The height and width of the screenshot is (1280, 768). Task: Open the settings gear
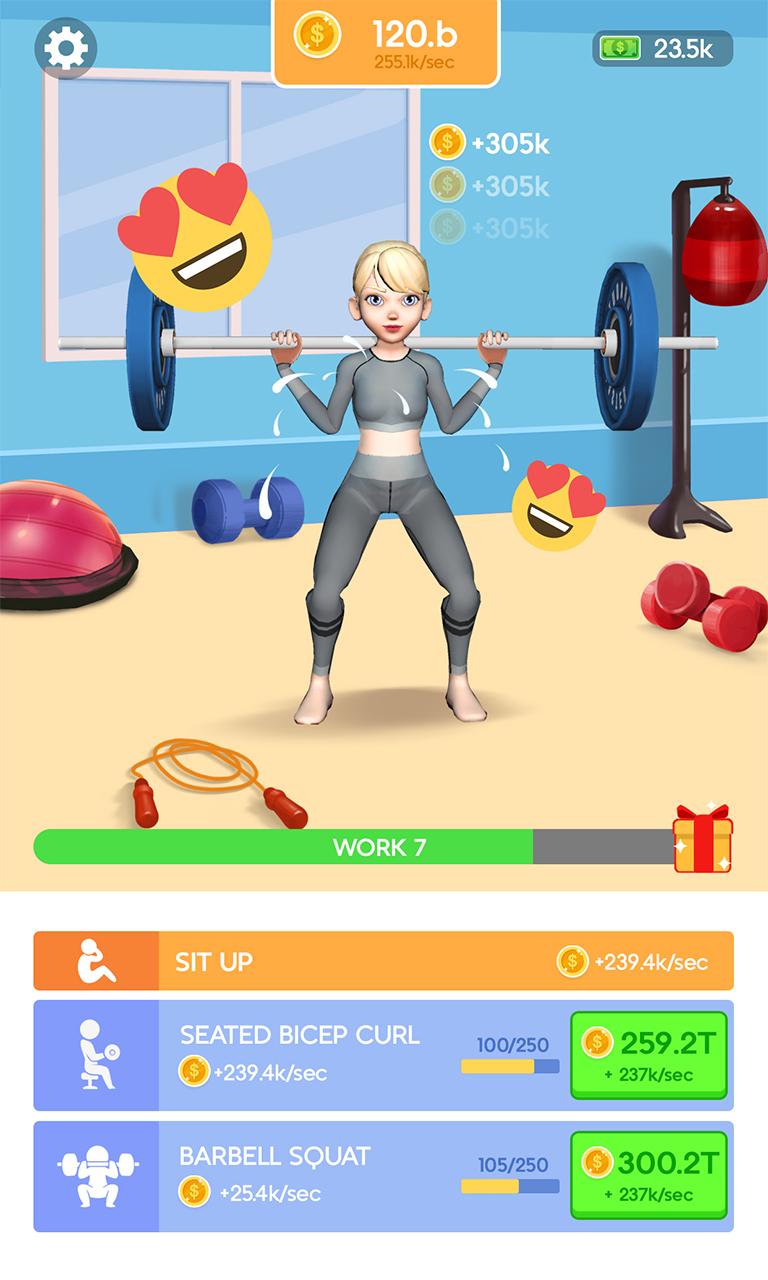(x=67, y=45)
